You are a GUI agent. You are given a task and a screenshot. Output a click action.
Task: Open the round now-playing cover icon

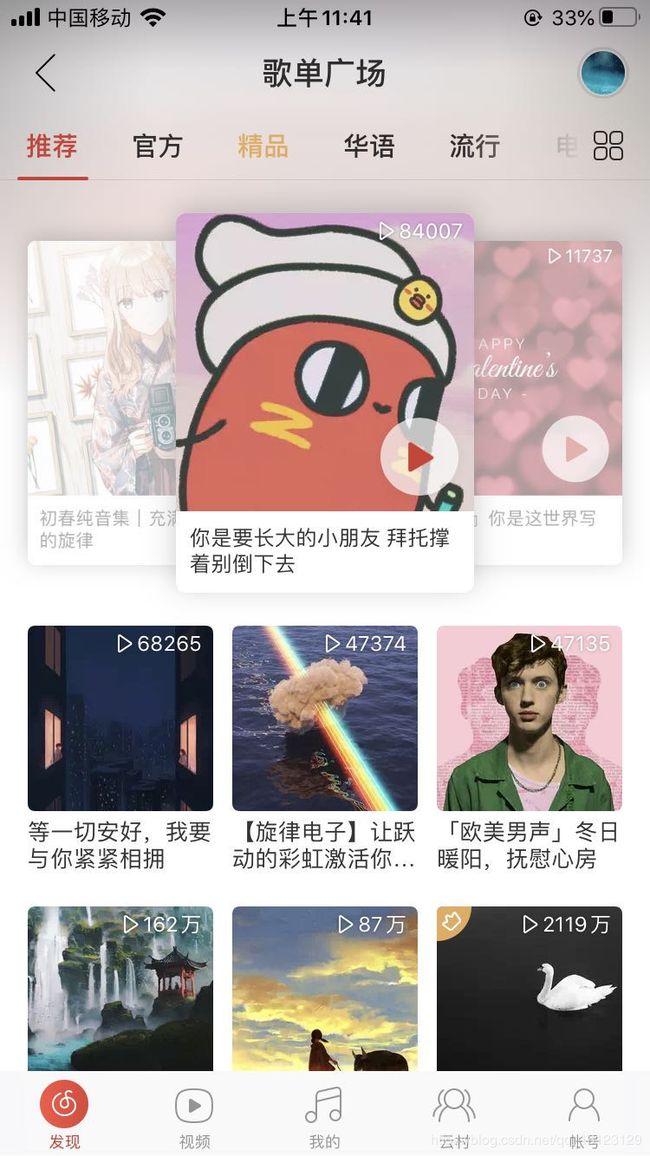[x=603, y=73]
